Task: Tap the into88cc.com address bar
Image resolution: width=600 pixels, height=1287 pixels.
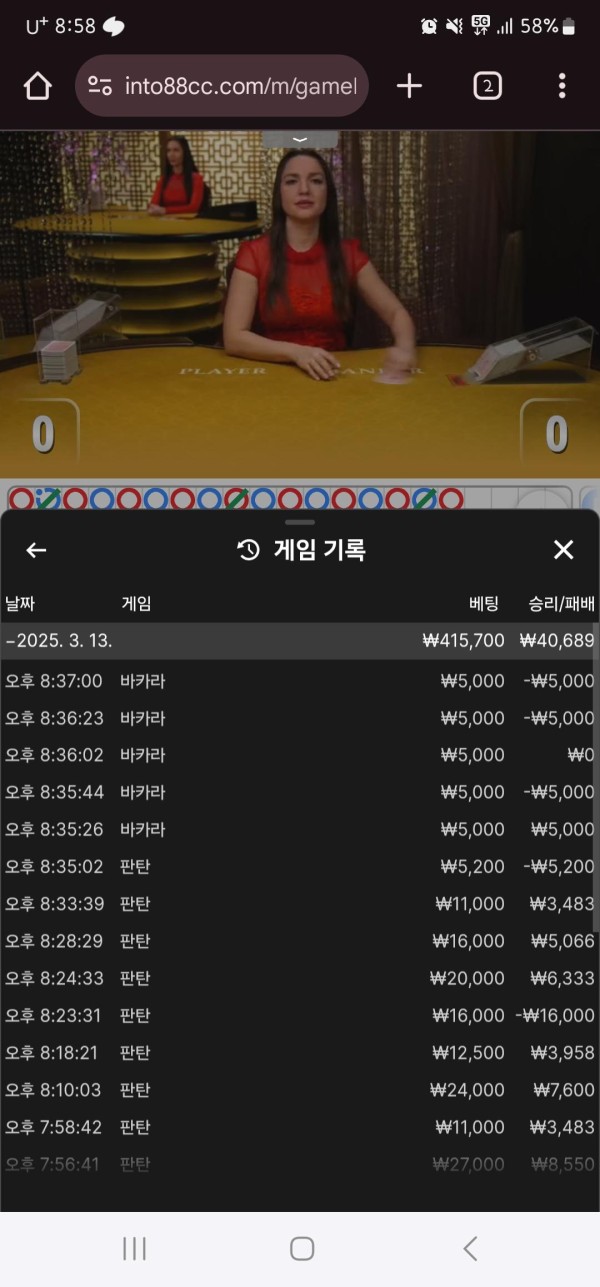Action: coord(222,87)
